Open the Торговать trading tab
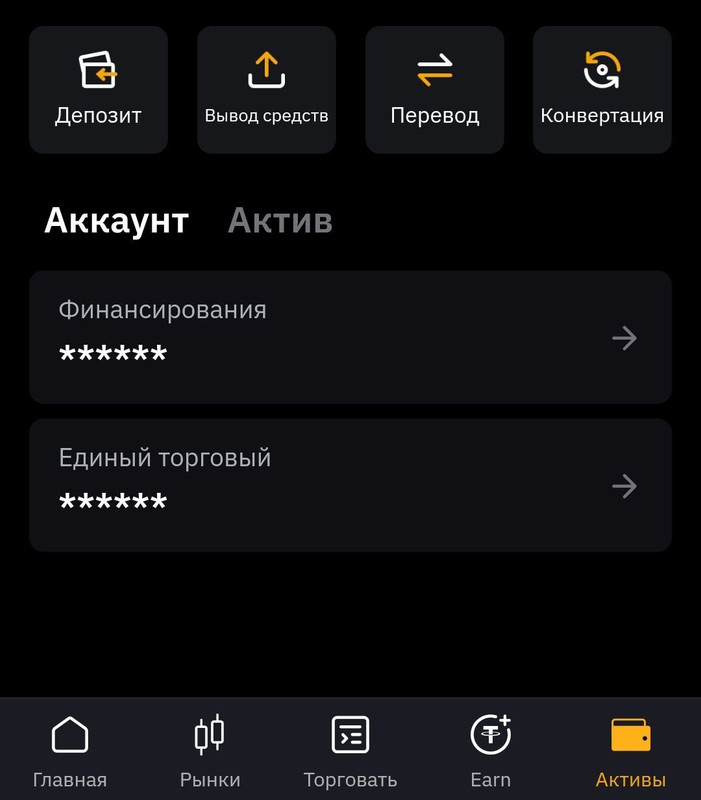701x800 pixels. [350, 750]
